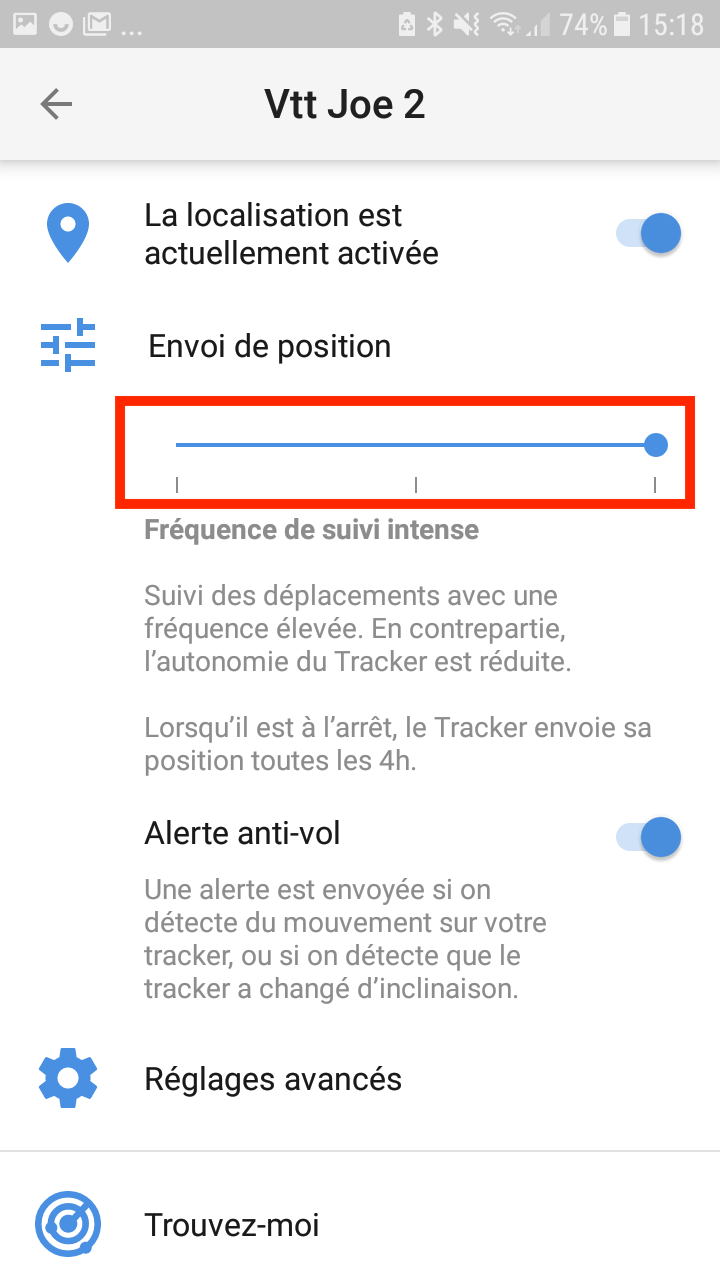Disable the localisation toggle

[648, 234]
